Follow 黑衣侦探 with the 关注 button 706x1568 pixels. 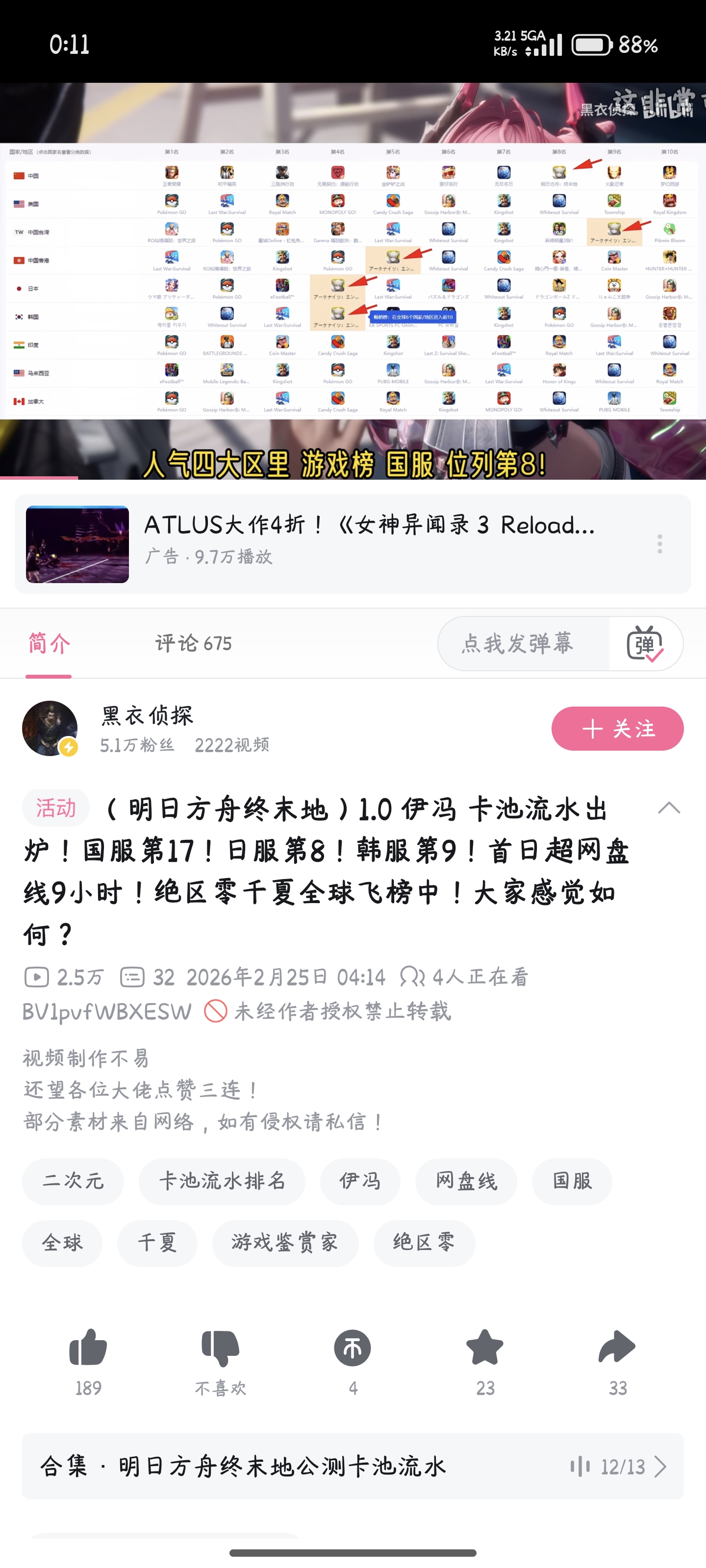(x=617, y=728)
